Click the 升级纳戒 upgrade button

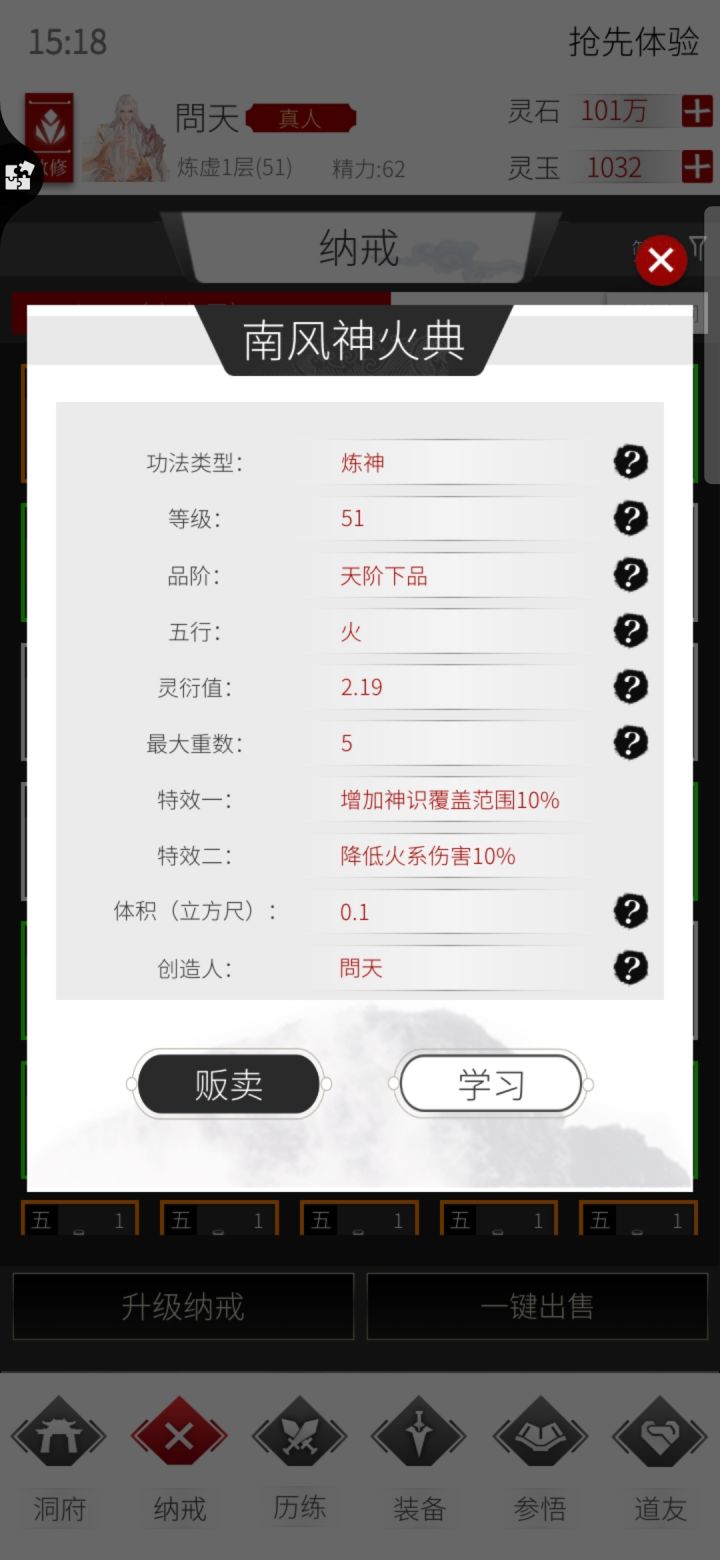[183, 1306]
